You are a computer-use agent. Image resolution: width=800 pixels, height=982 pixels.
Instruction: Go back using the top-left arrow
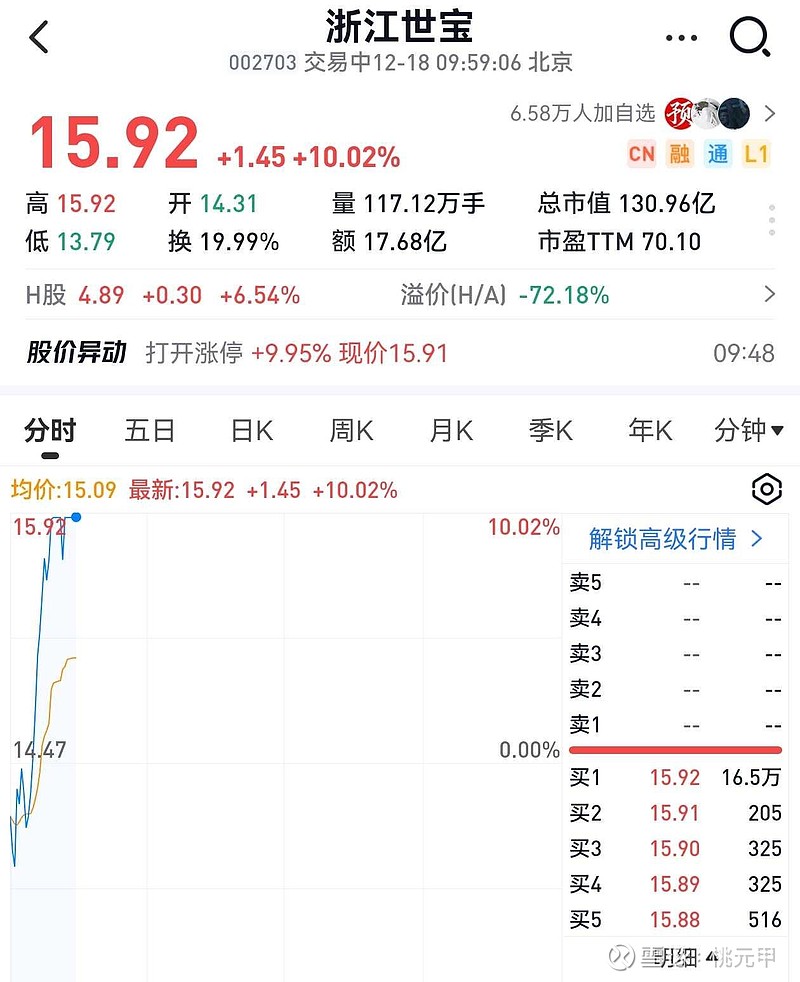tap(39, 37)
